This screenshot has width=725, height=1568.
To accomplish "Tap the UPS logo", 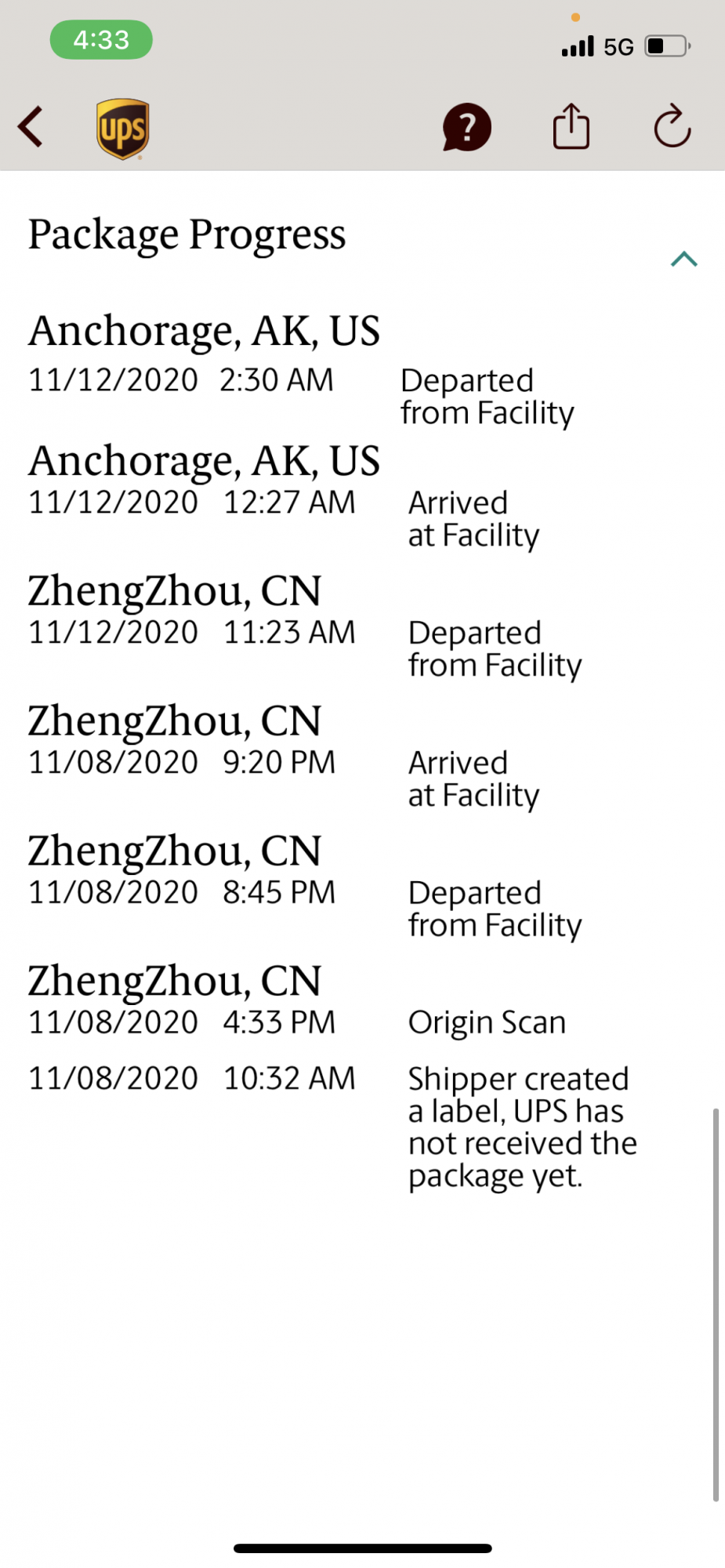I will tap(123, 129).
